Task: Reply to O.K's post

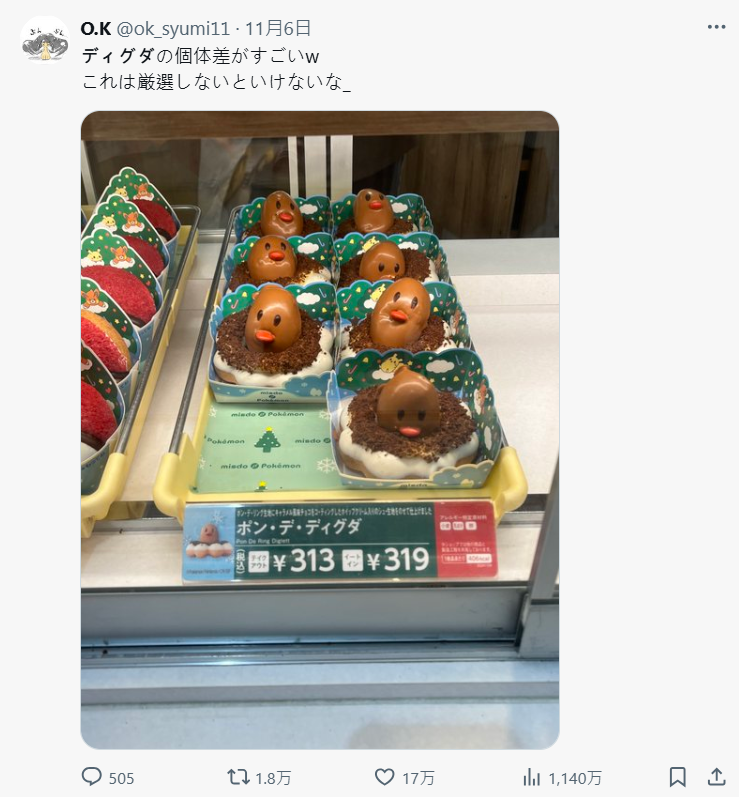Action: click(x=92, y=777)
